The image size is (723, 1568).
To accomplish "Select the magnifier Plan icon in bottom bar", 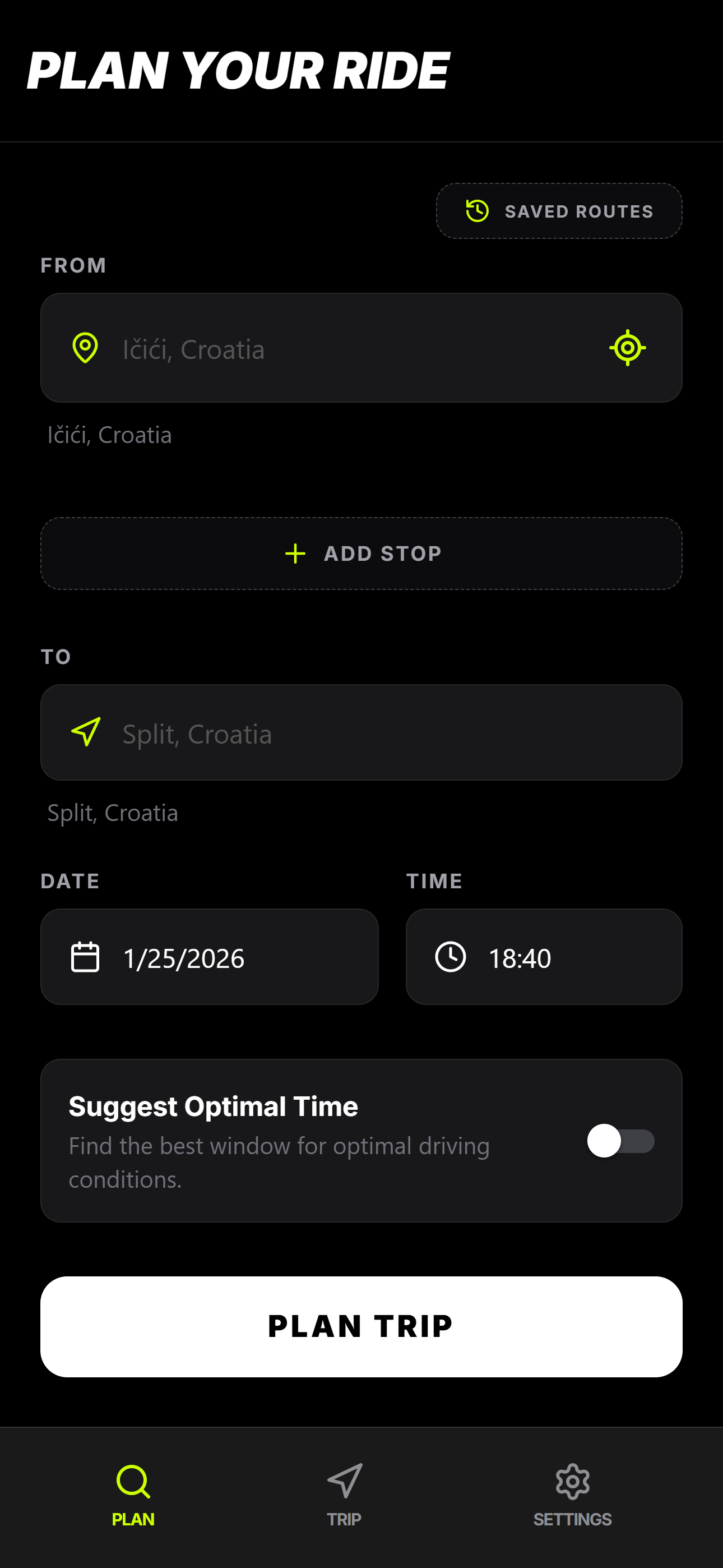I will pyautogui.click(x=133, y=1484).
